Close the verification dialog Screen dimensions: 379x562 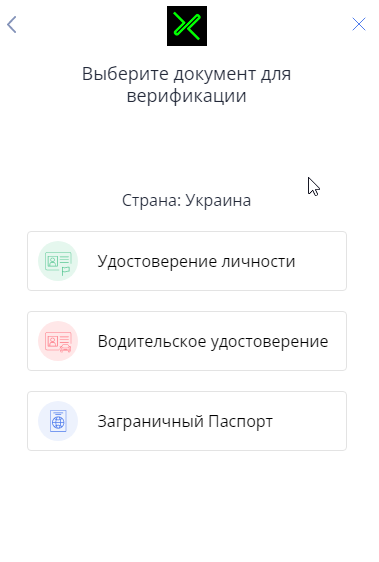tap(359, 24)
